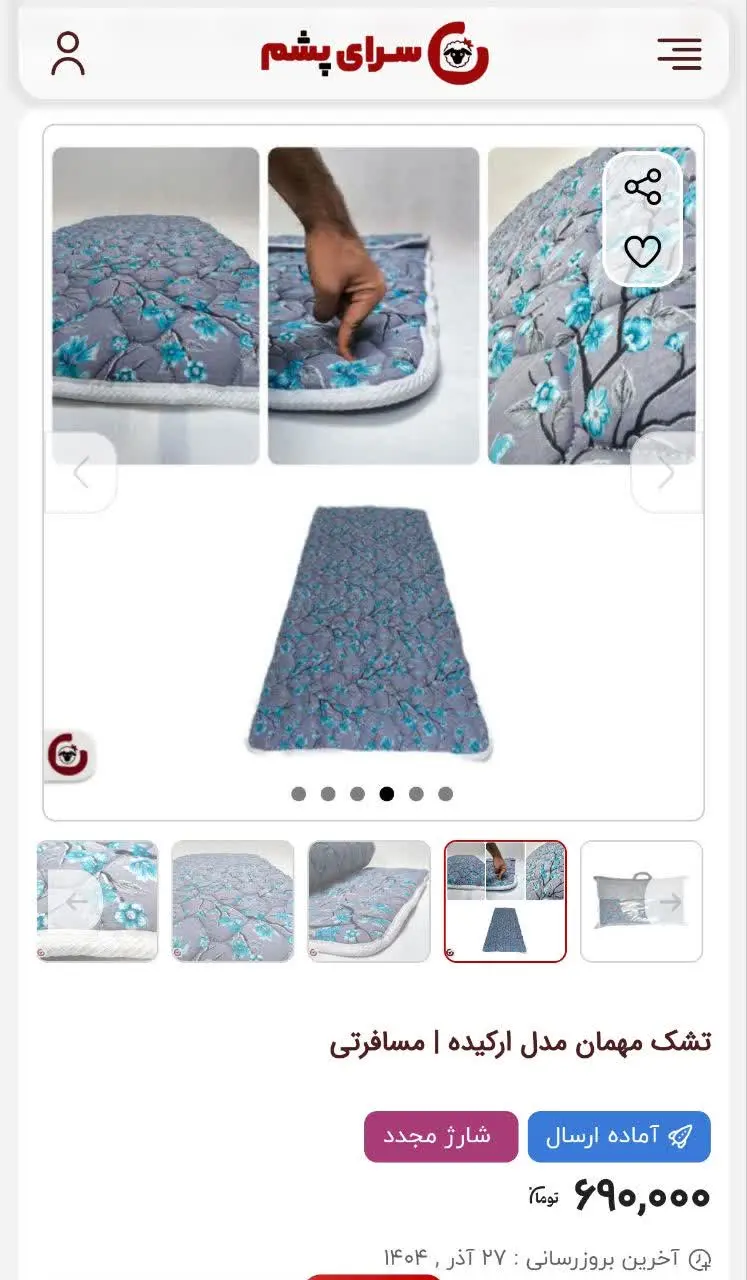Share this mattress product
This screenshot has height=1280, width=747.
coord(642,187)
